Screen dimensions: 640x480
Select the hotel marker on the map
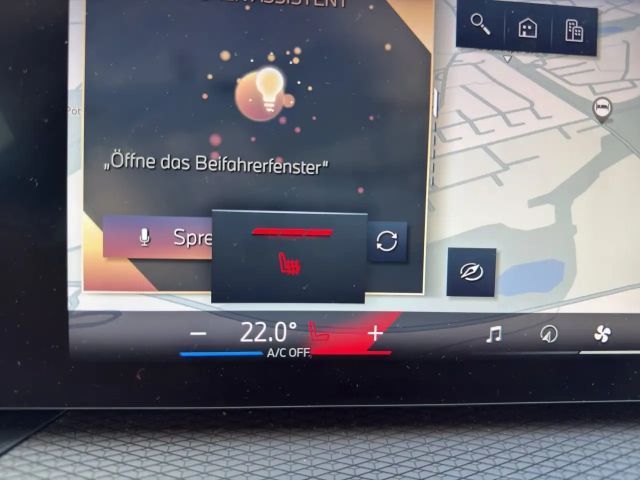[601, 108]
